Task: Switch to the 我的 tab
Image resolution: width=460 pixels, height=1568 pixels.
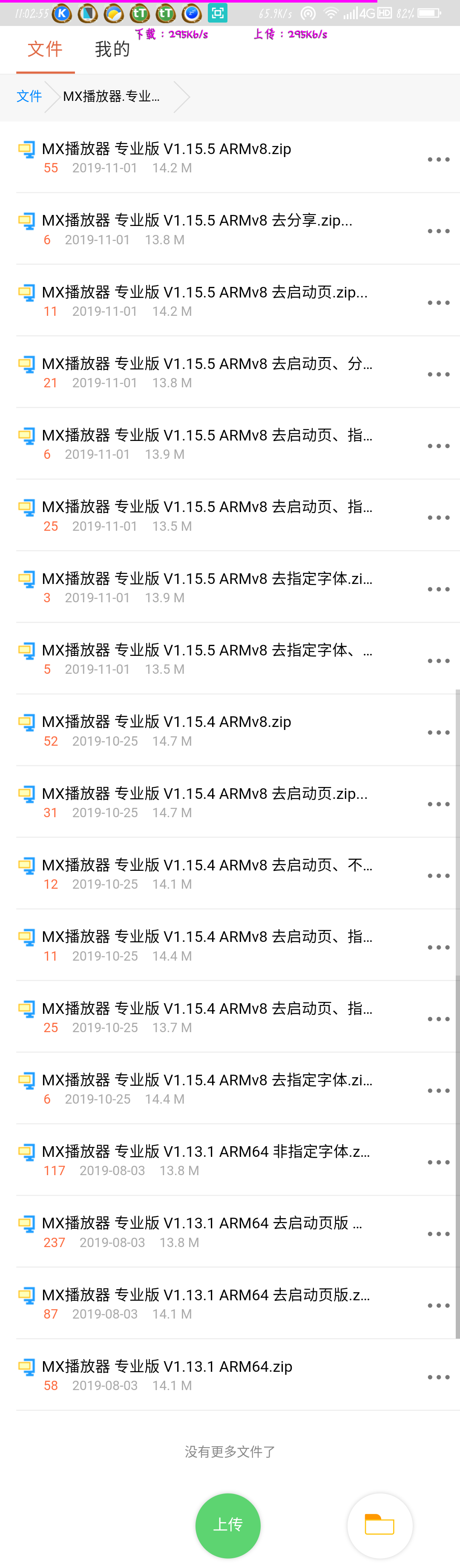Action: coord(112,49)
